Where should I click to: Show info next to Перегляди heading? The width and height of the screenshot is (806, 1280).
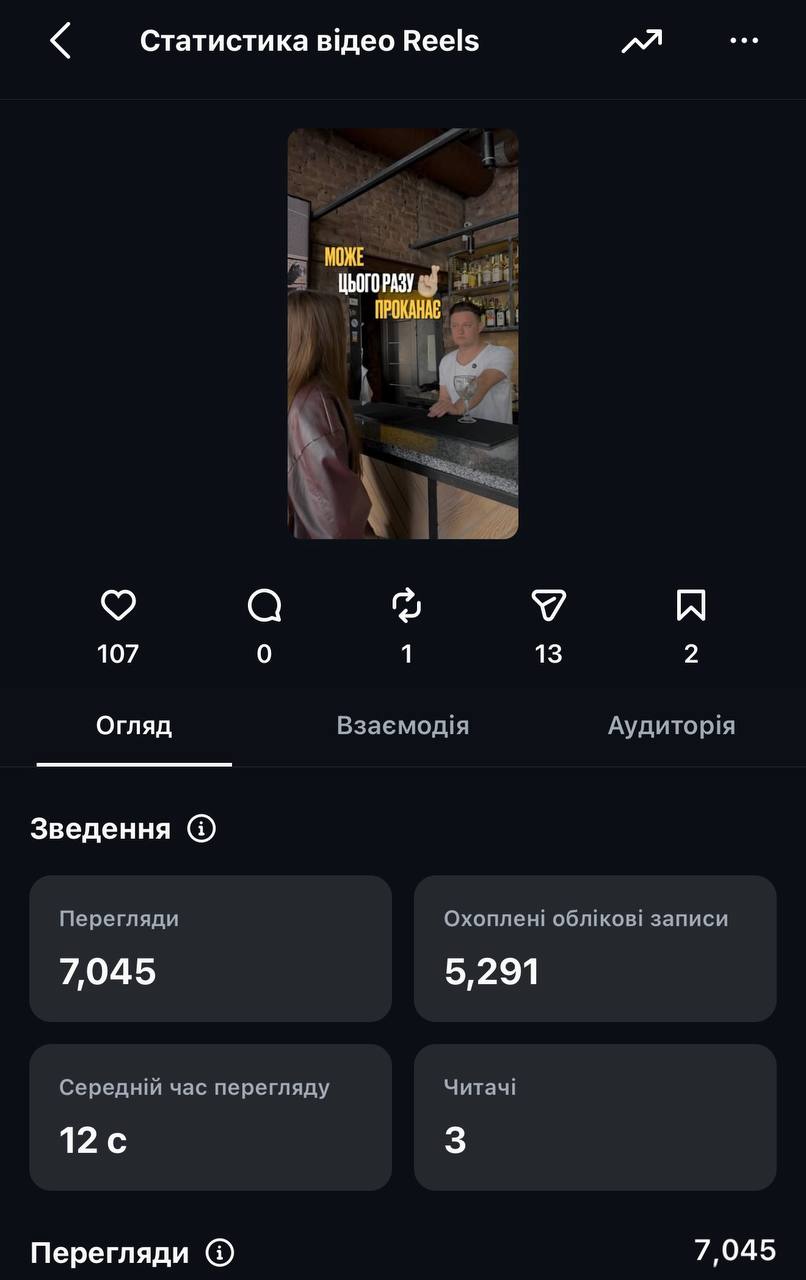pyautogui.click(x=220, y=1253)
